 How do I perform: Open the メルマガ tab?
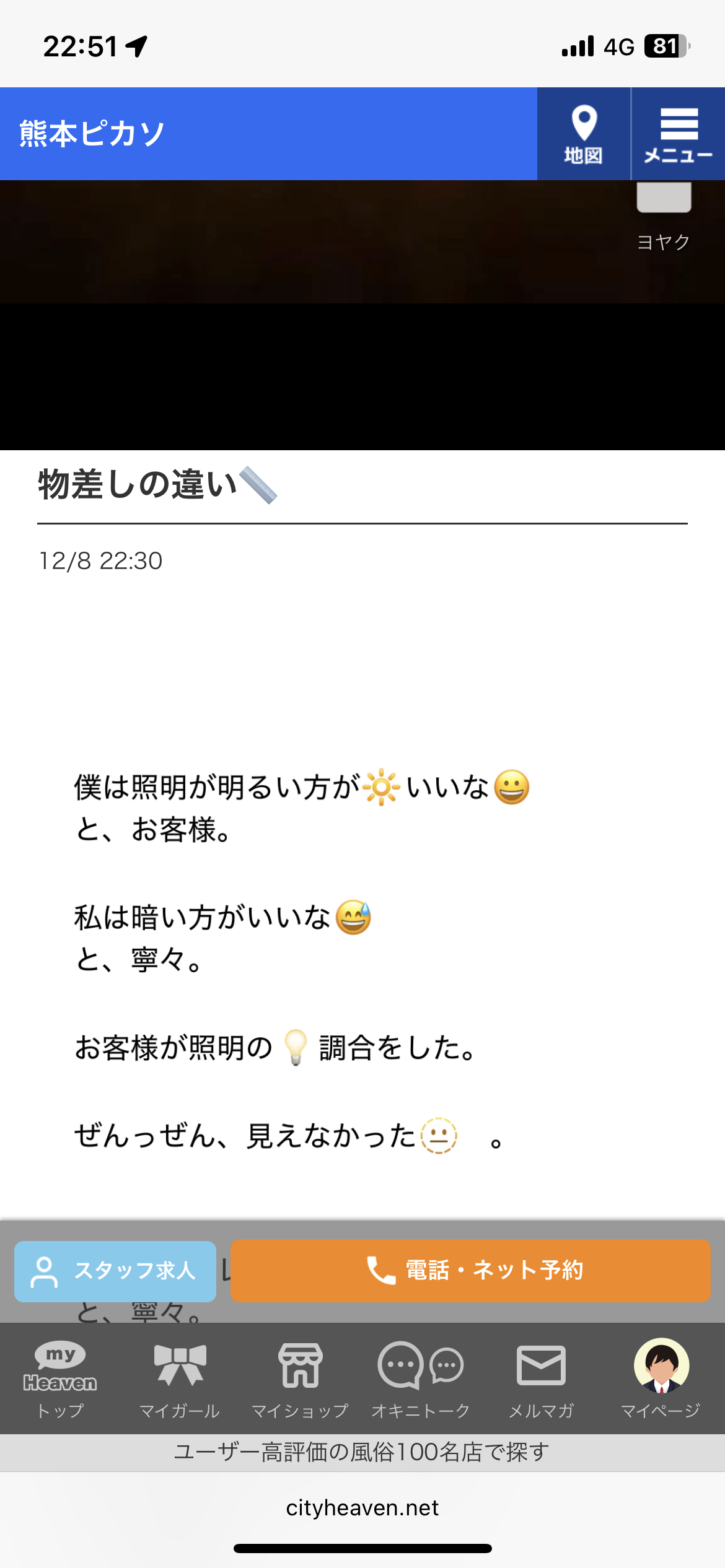point(541,1379)
